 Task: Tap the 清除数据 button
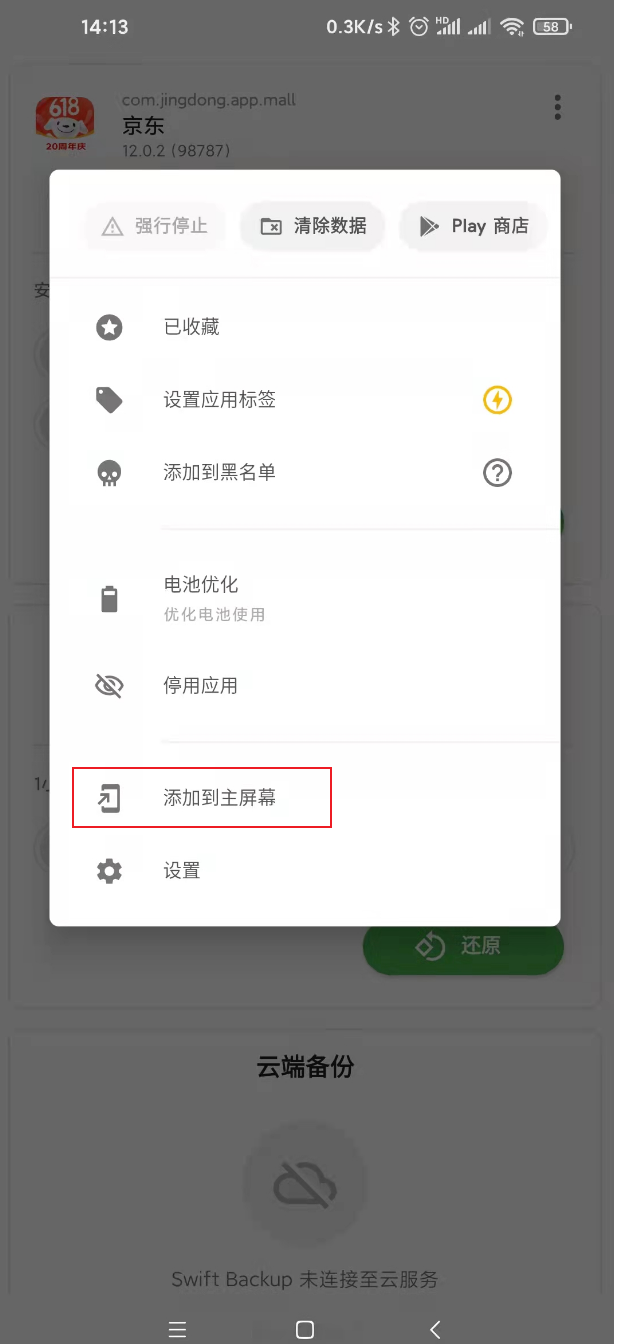[312, 226]
